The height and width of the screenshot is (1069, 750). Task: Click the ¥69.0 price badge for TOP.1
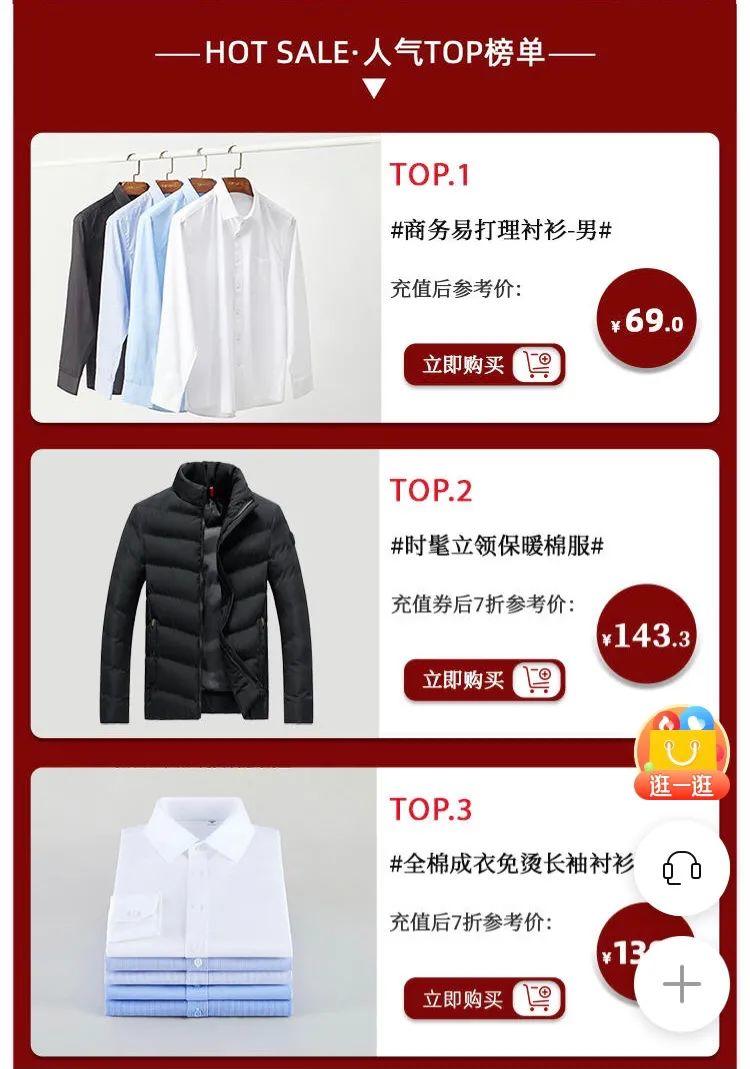coord(645,320)
